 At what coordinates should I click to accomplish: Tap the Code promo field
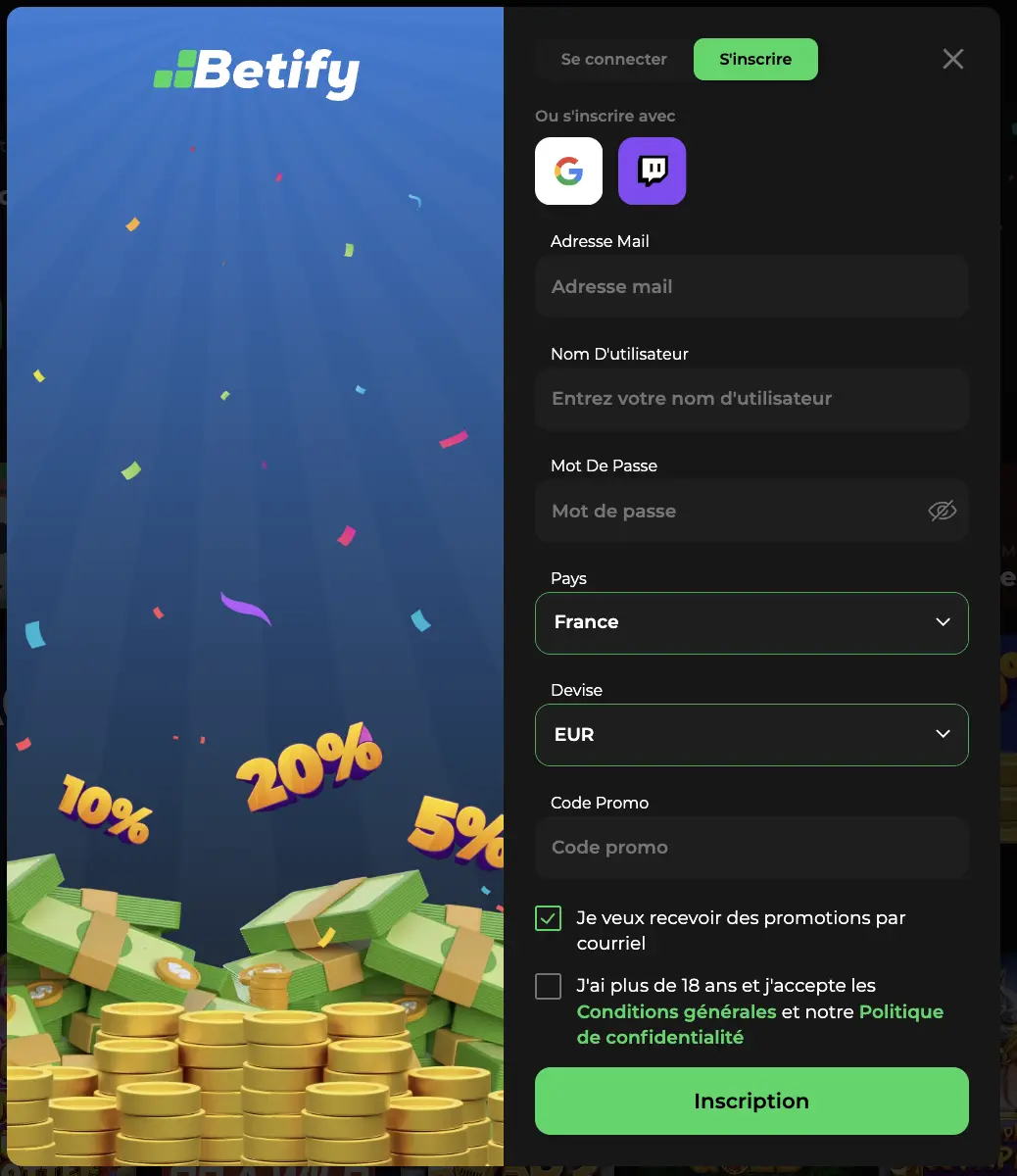751,847
